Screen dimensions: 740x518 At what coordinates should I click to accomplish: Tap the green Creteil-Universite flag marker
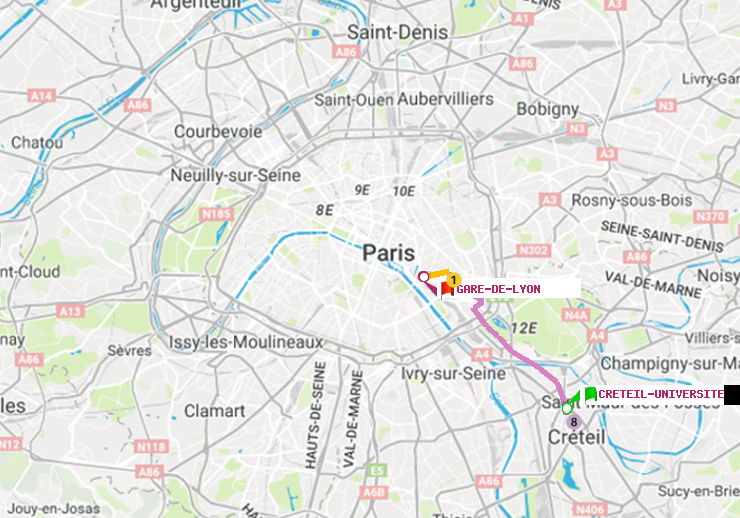tap(590, 394)
